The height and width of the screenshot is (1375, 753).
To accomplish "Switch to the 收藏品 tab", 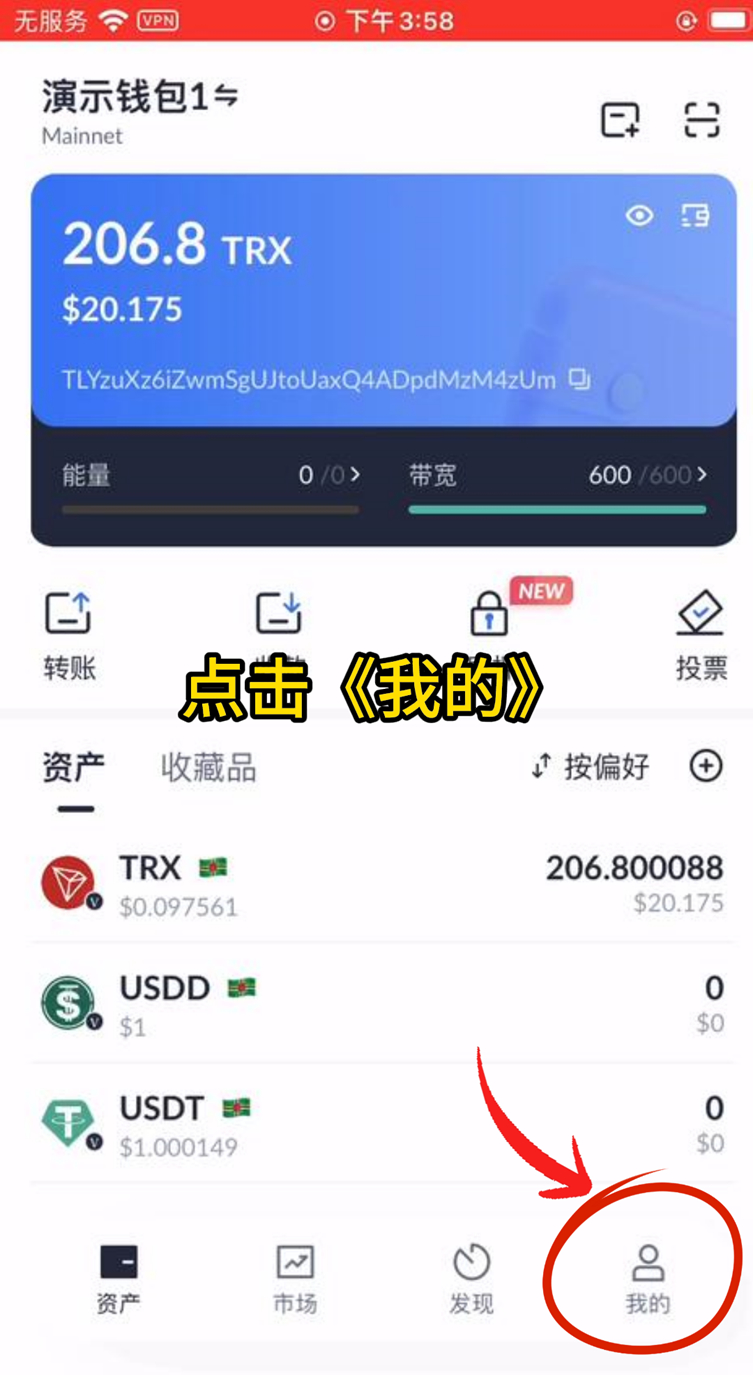I will click(208, 768).
